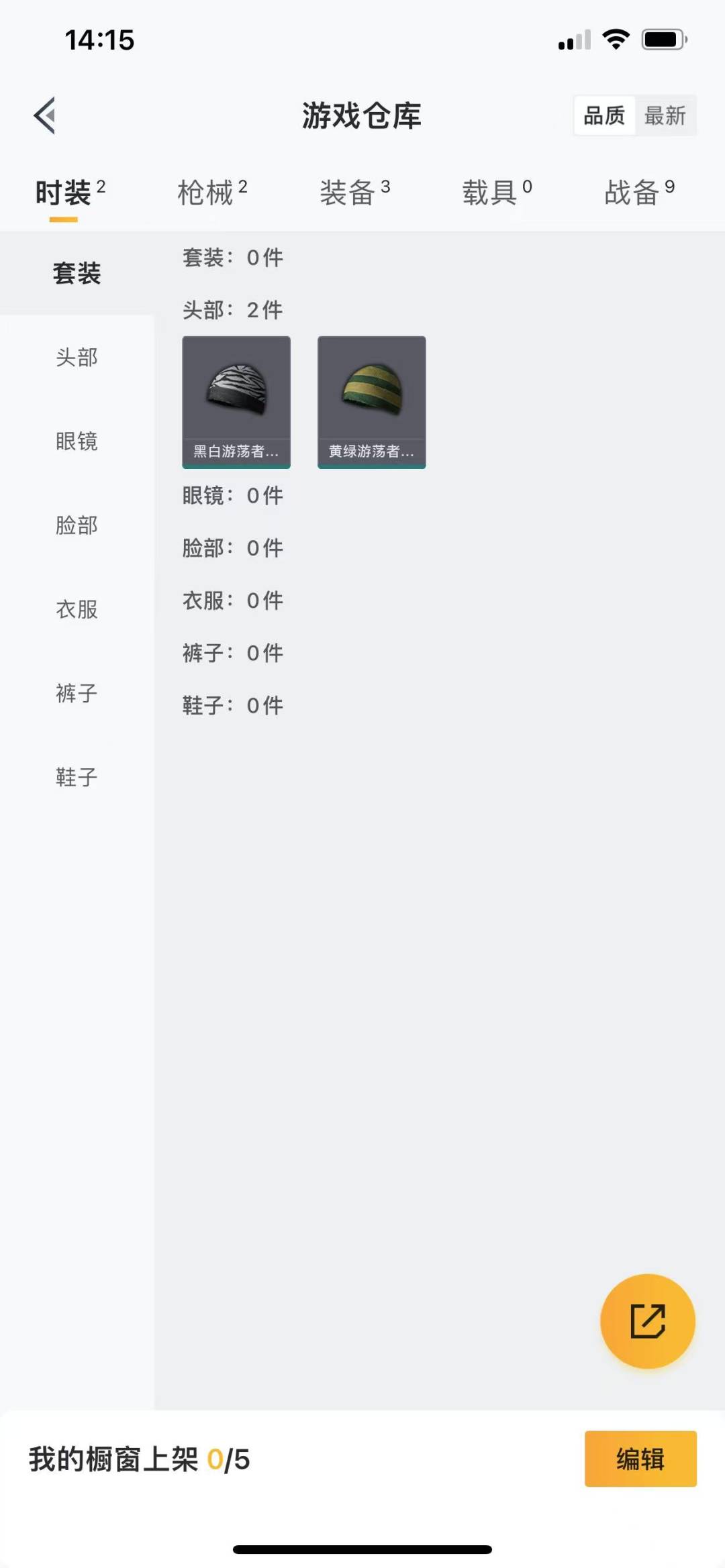Sort items by 品质
Screen dimensions: 725x1568
pyautogui.click(x=604, y=116)
